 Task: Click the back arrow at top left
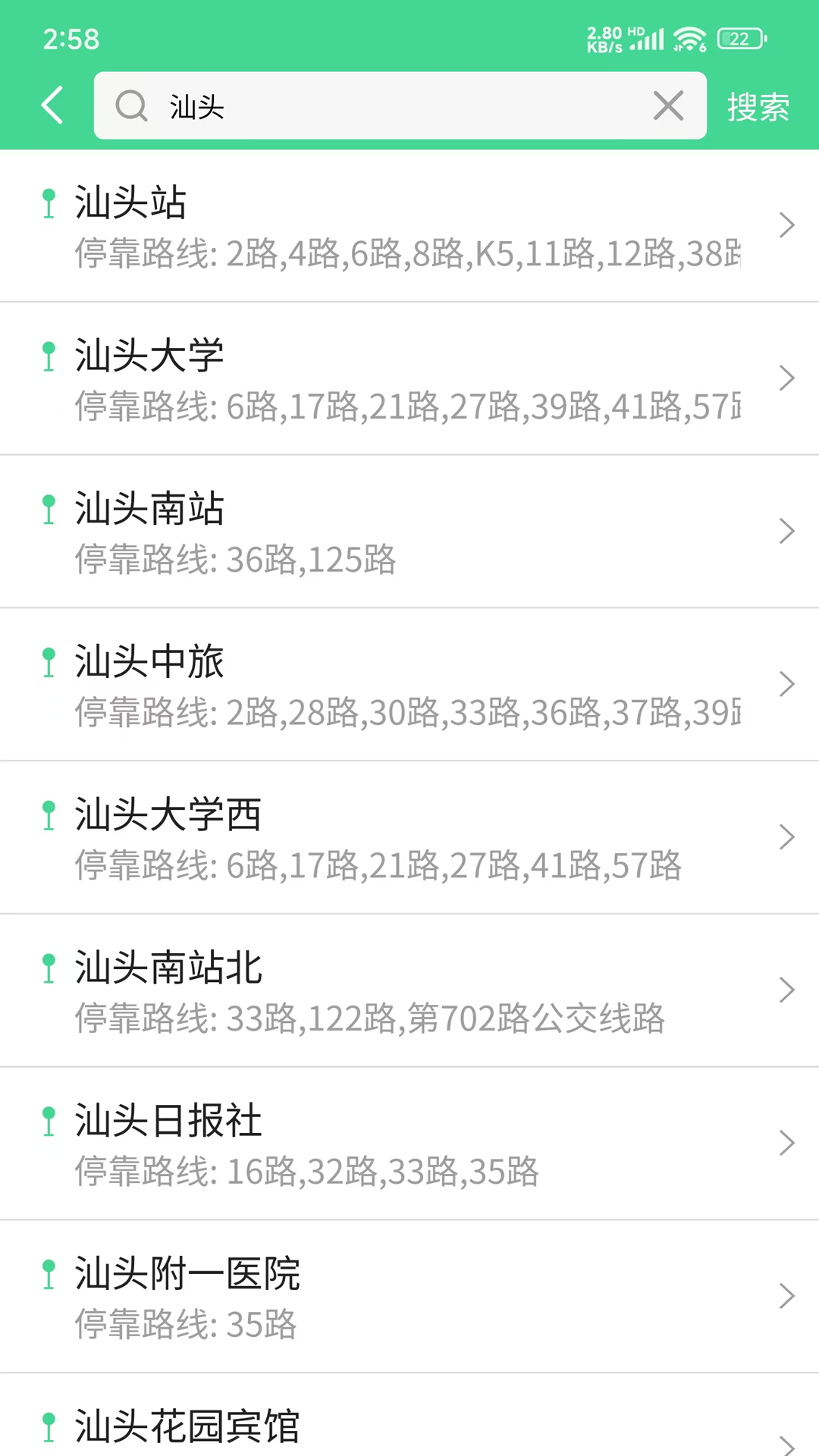51,105
